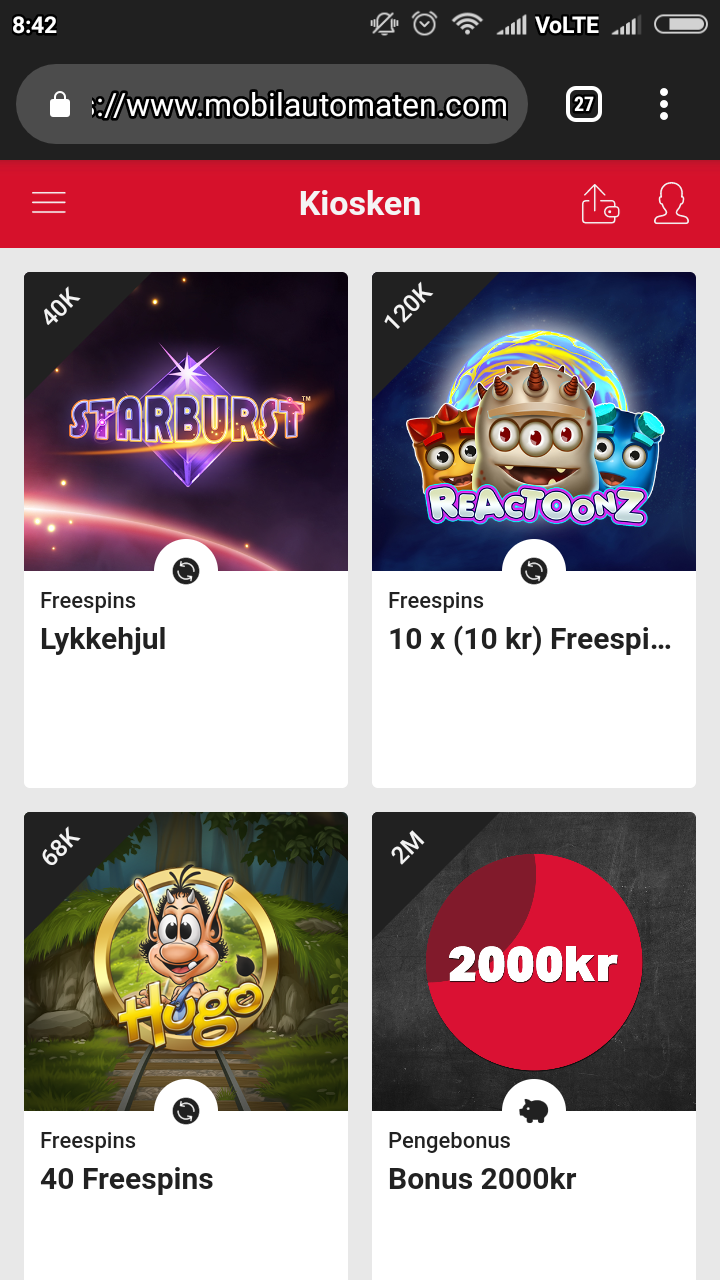
Task: Open the browser overflow menu
Action: point(664,104)
